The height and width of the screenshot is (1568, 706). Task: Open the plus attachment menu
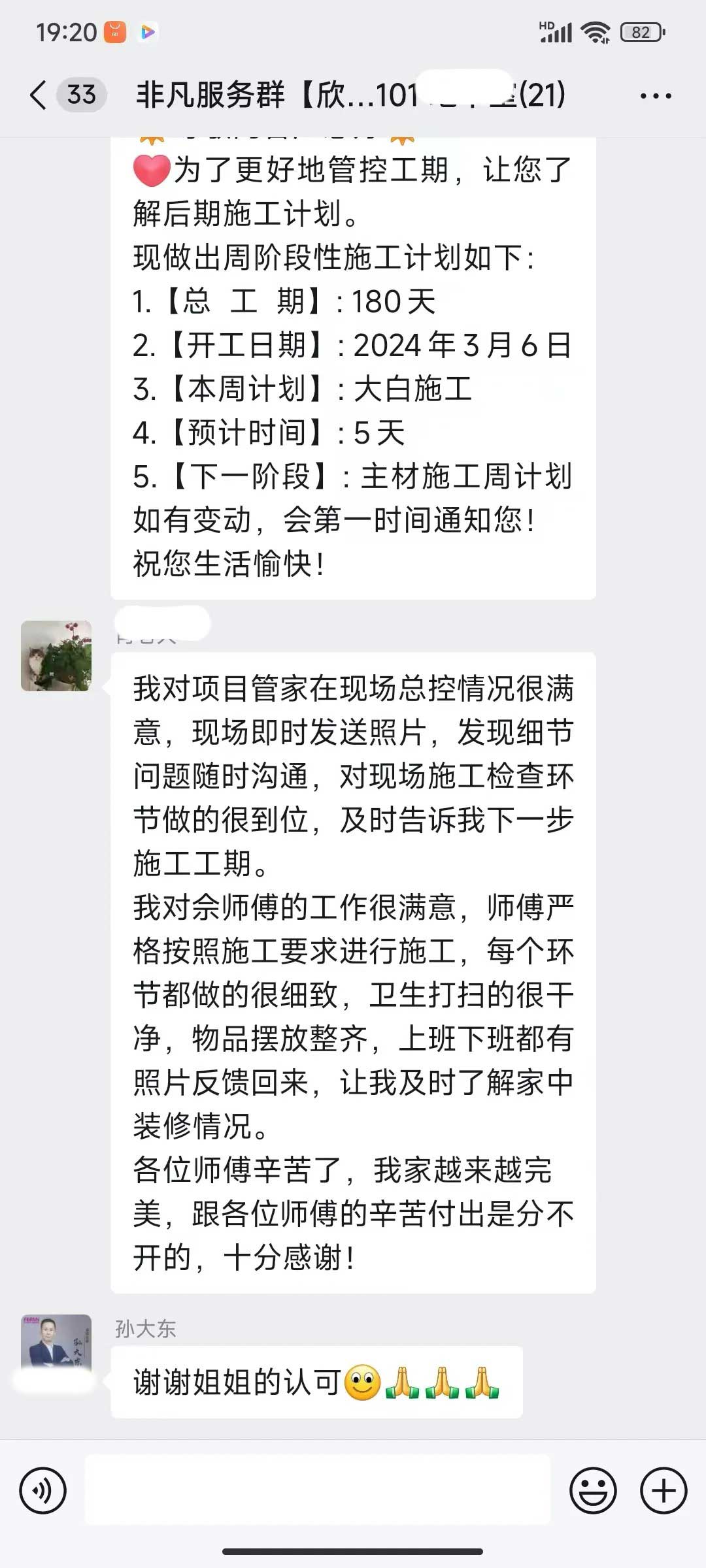pyautogui.click(x=663, y=1490)
